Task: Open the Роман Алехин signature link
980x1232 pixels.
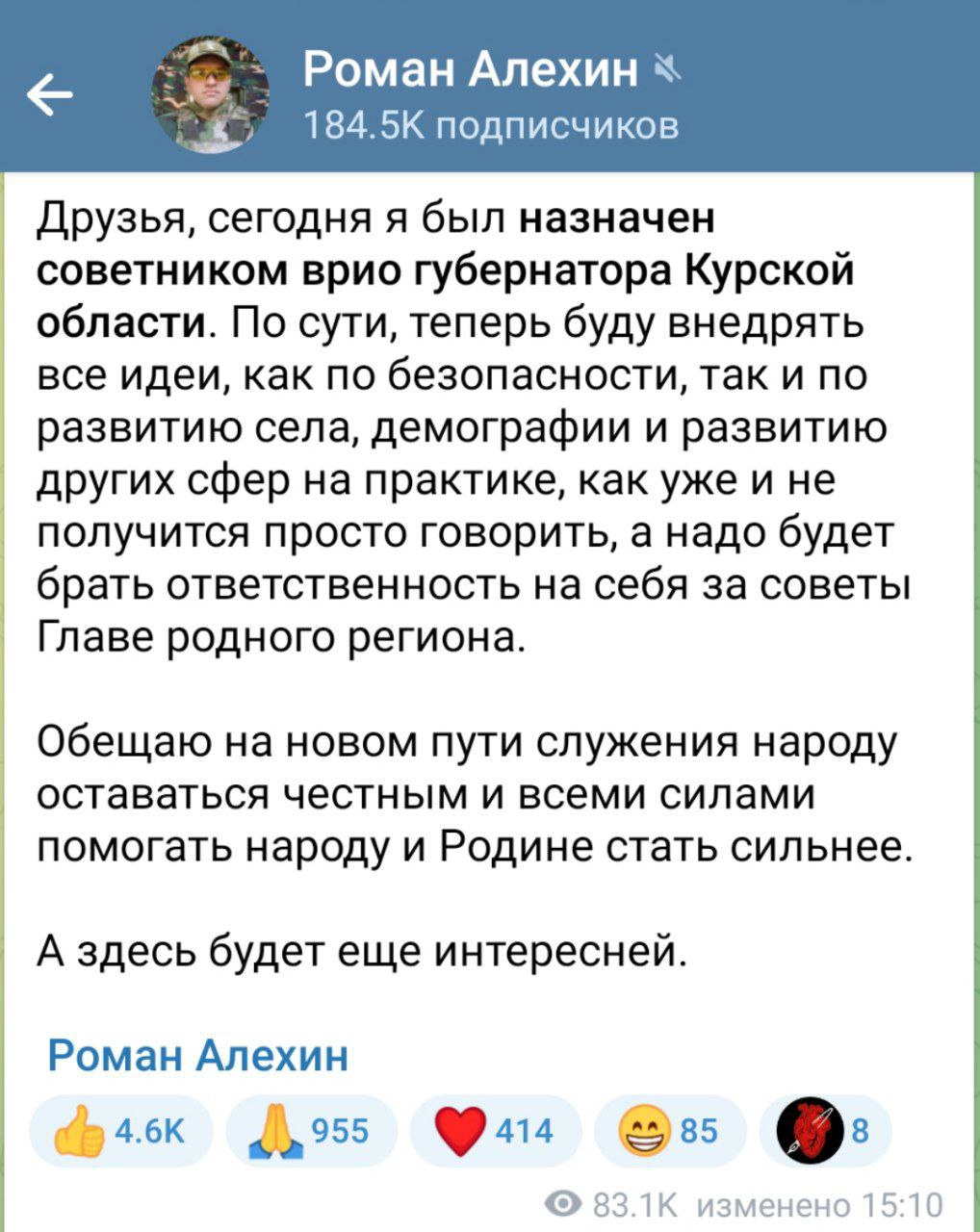Action: pyautogui.click(x=197, y=1056)
